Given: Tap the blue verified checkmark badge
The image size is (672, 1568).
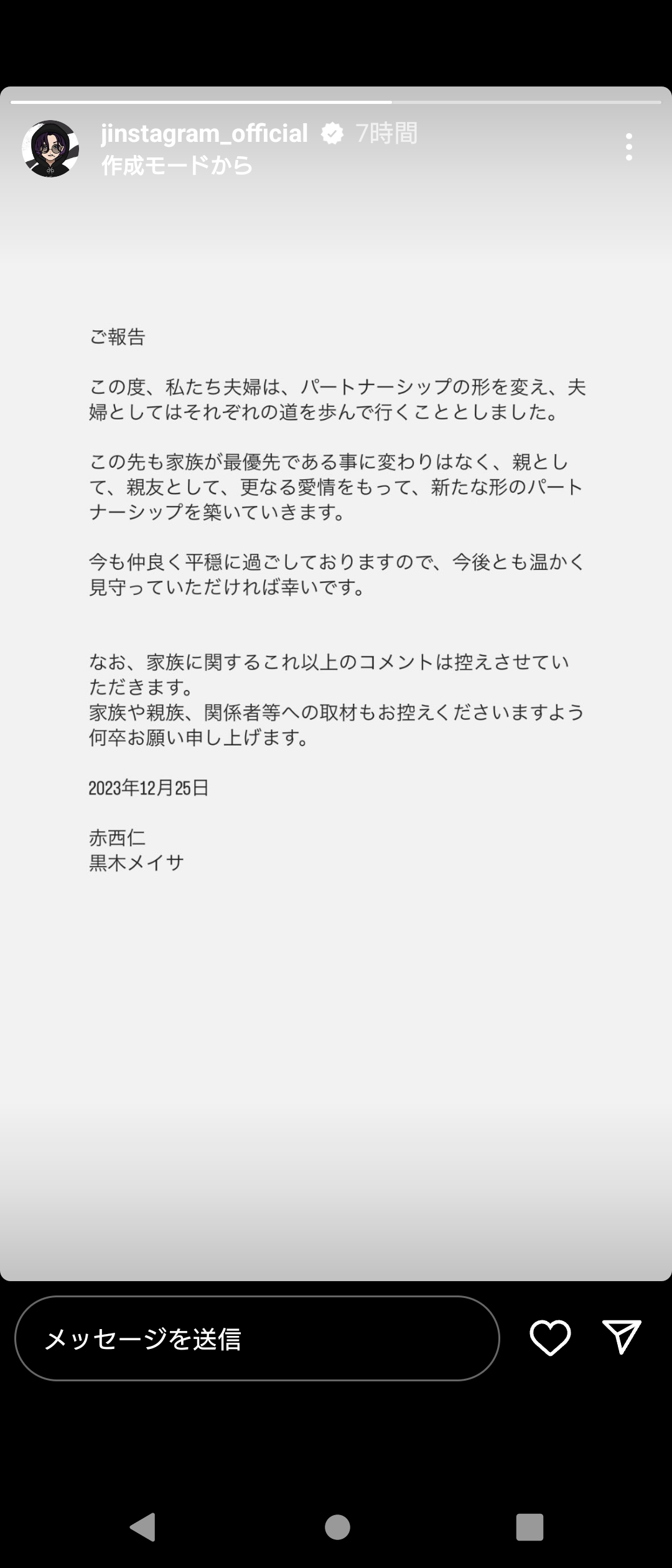Looking at the screenshot, I should [x=331, y=133].
